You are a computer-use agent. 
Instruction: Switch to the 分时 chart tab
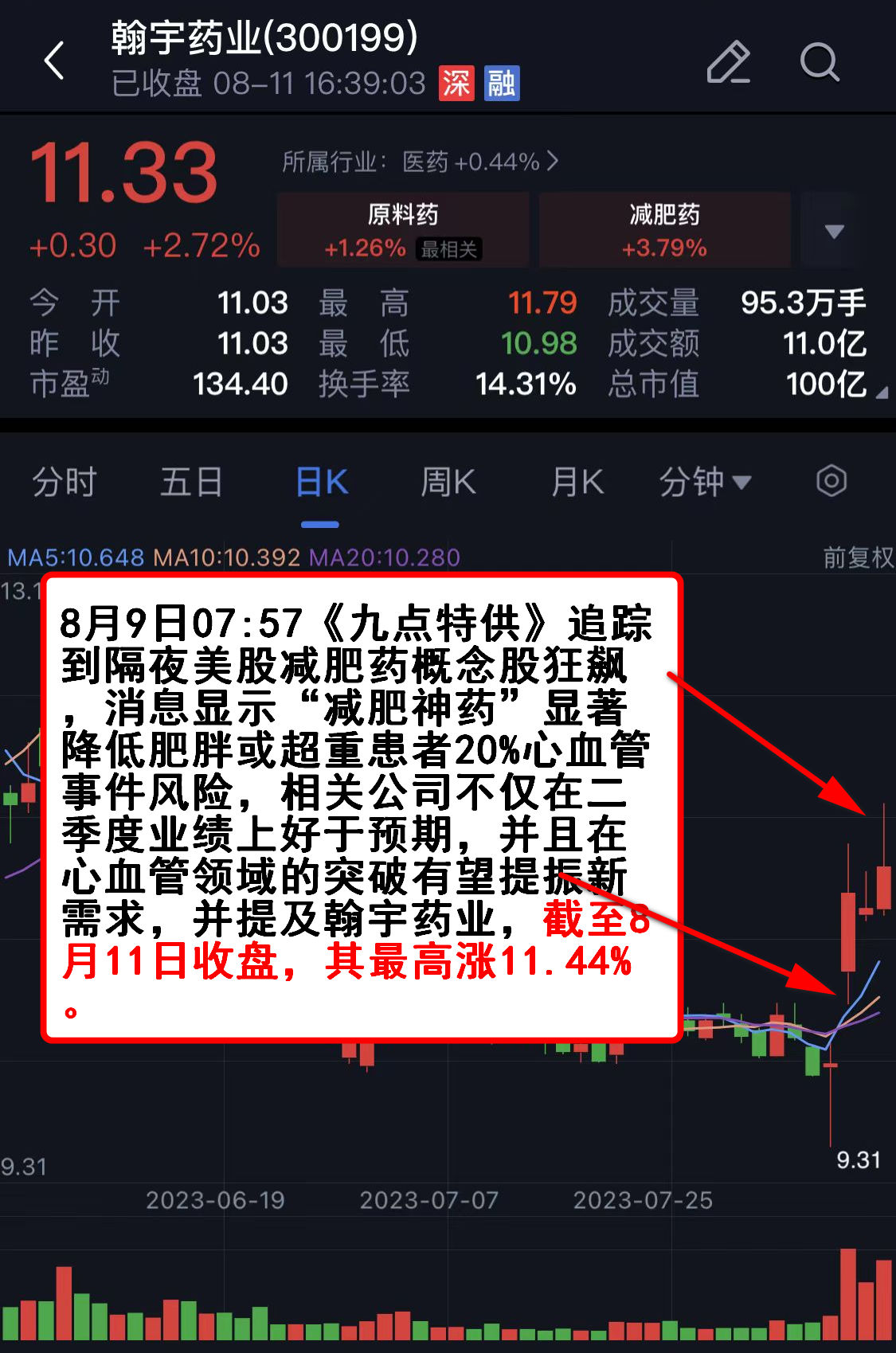(64, 483)
